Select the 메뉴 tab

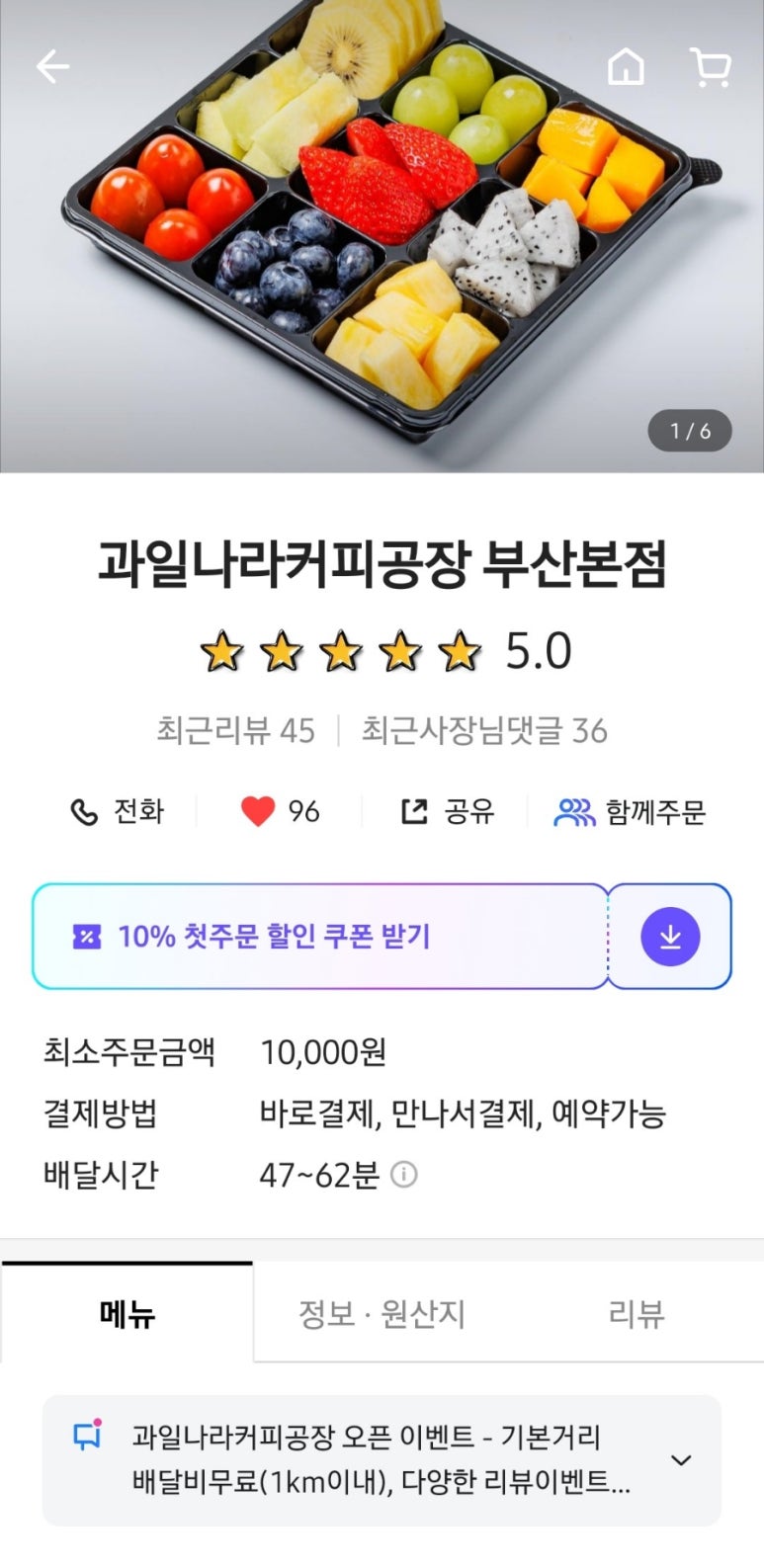click(x=127, y=1314)
